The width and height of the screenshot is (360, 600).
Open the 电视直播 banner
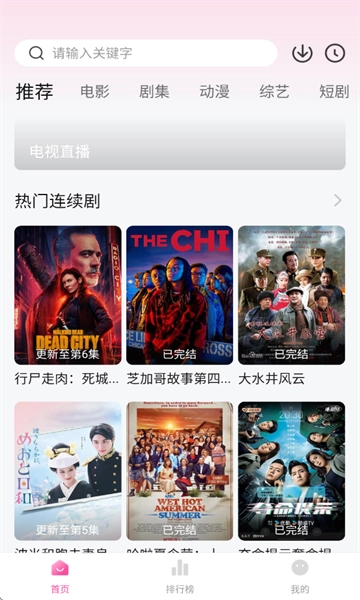tap(180, 145)
